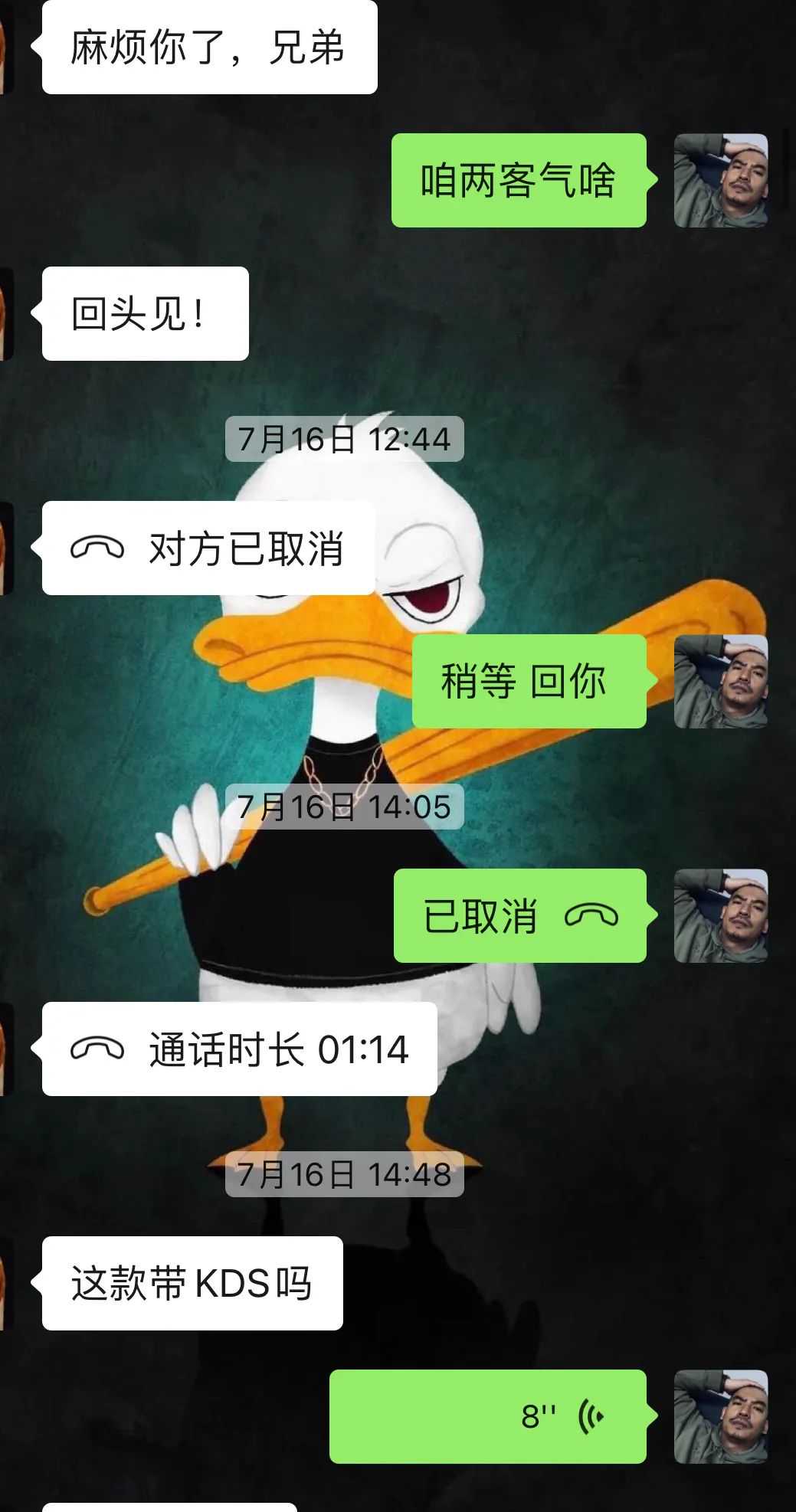
Task: Open the avatar beside the 已取消 bubble
Action: point(720,915)
